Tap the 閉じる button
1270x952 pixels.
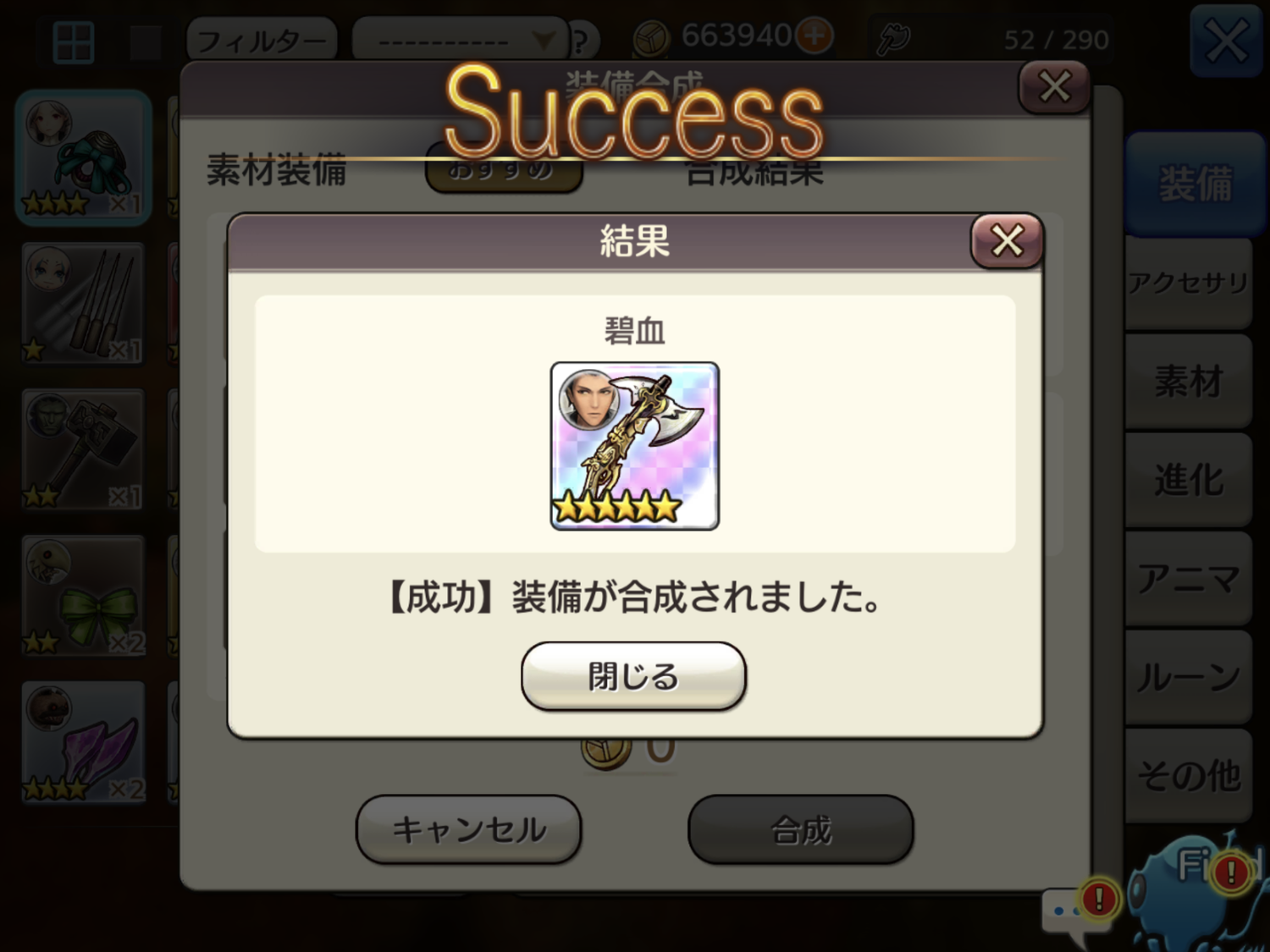point(633,676)
